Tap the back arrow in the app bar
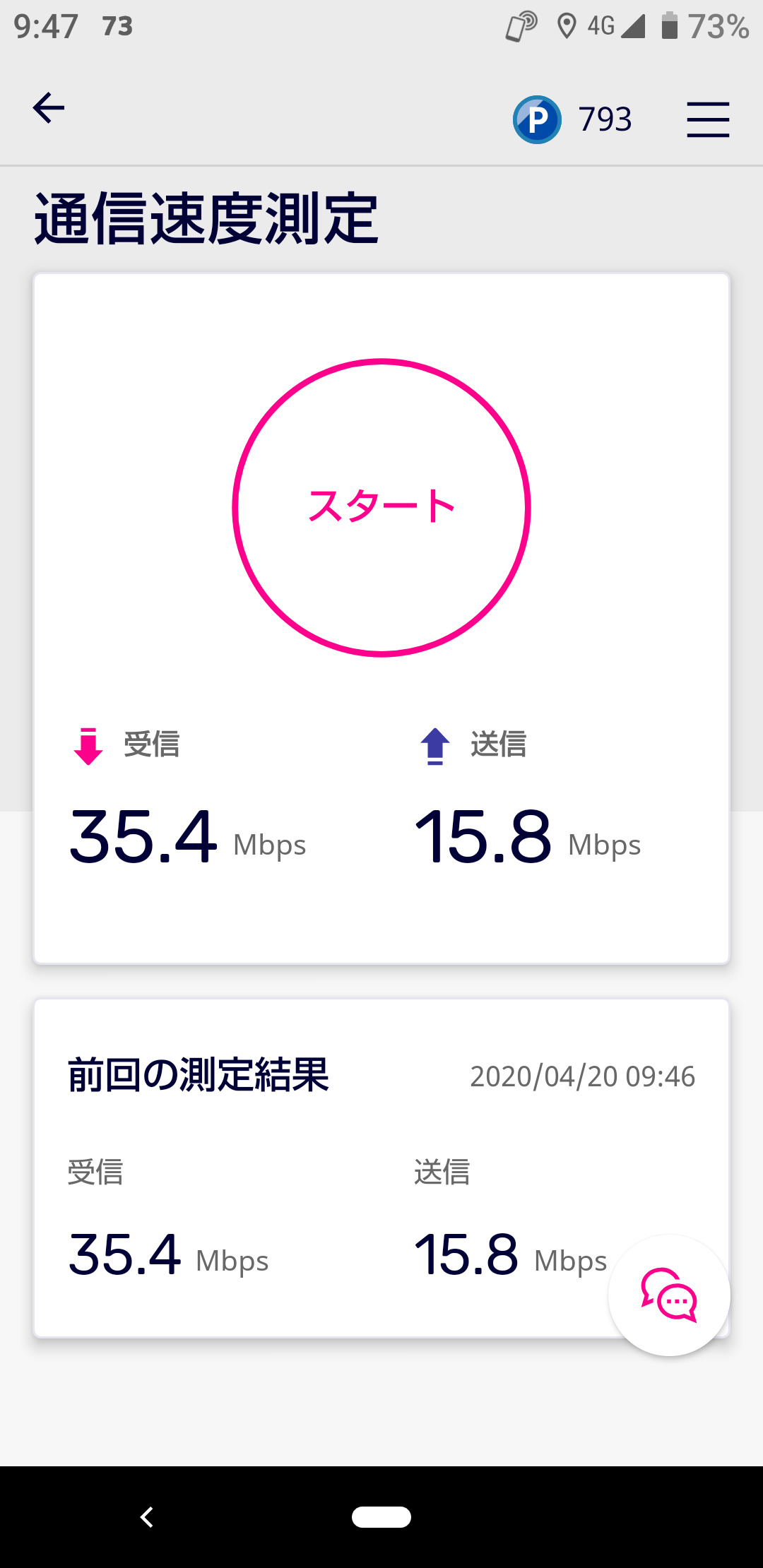Screen dimensions: 763x1568 pyautogui.click(x=49, y=108)
